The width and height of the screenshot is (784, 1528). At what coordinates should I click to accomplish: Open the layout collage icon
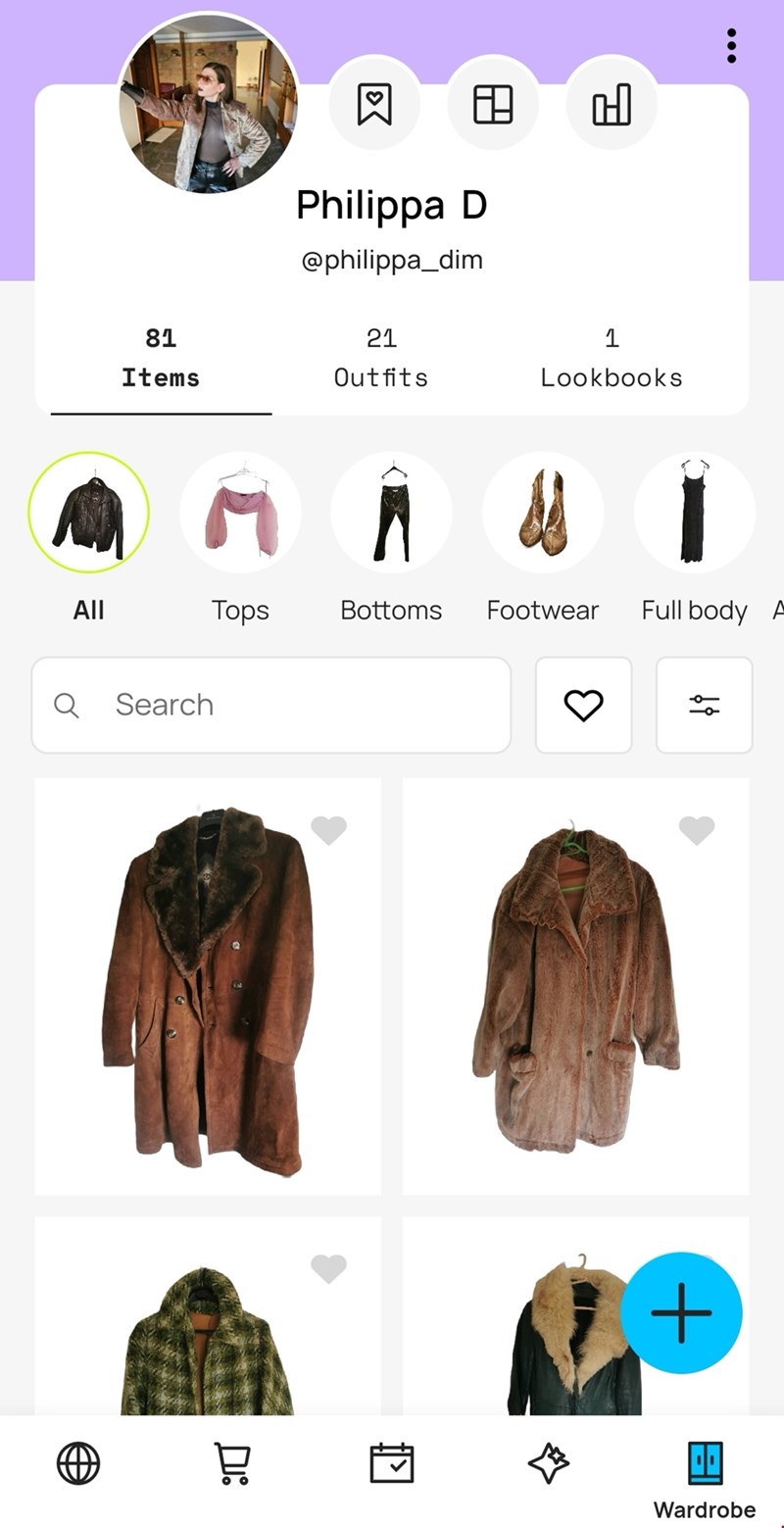(x=493, y=104)
